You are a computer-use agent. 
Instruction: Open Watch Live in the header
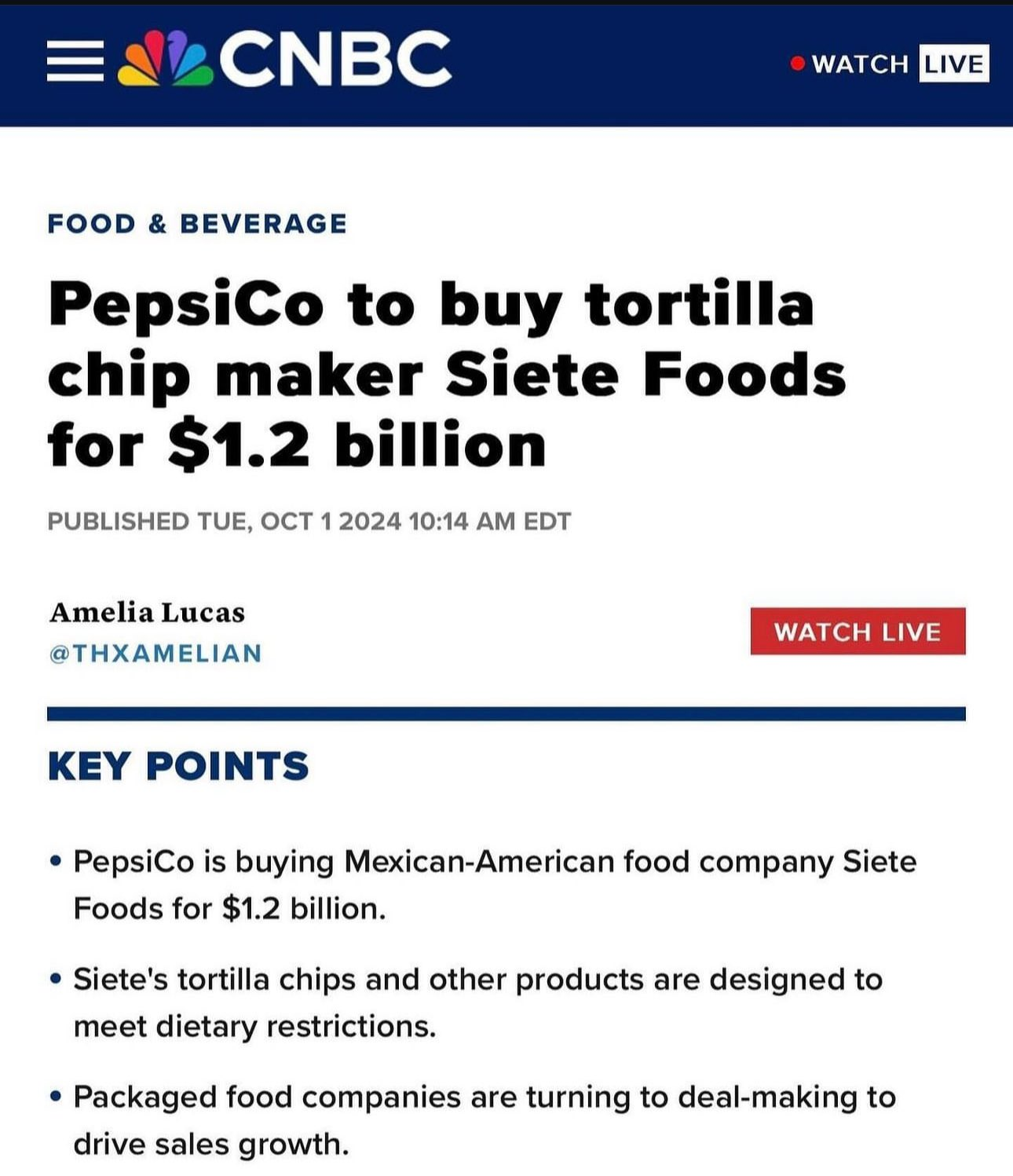pyautogui.click(x=890, y=64)
